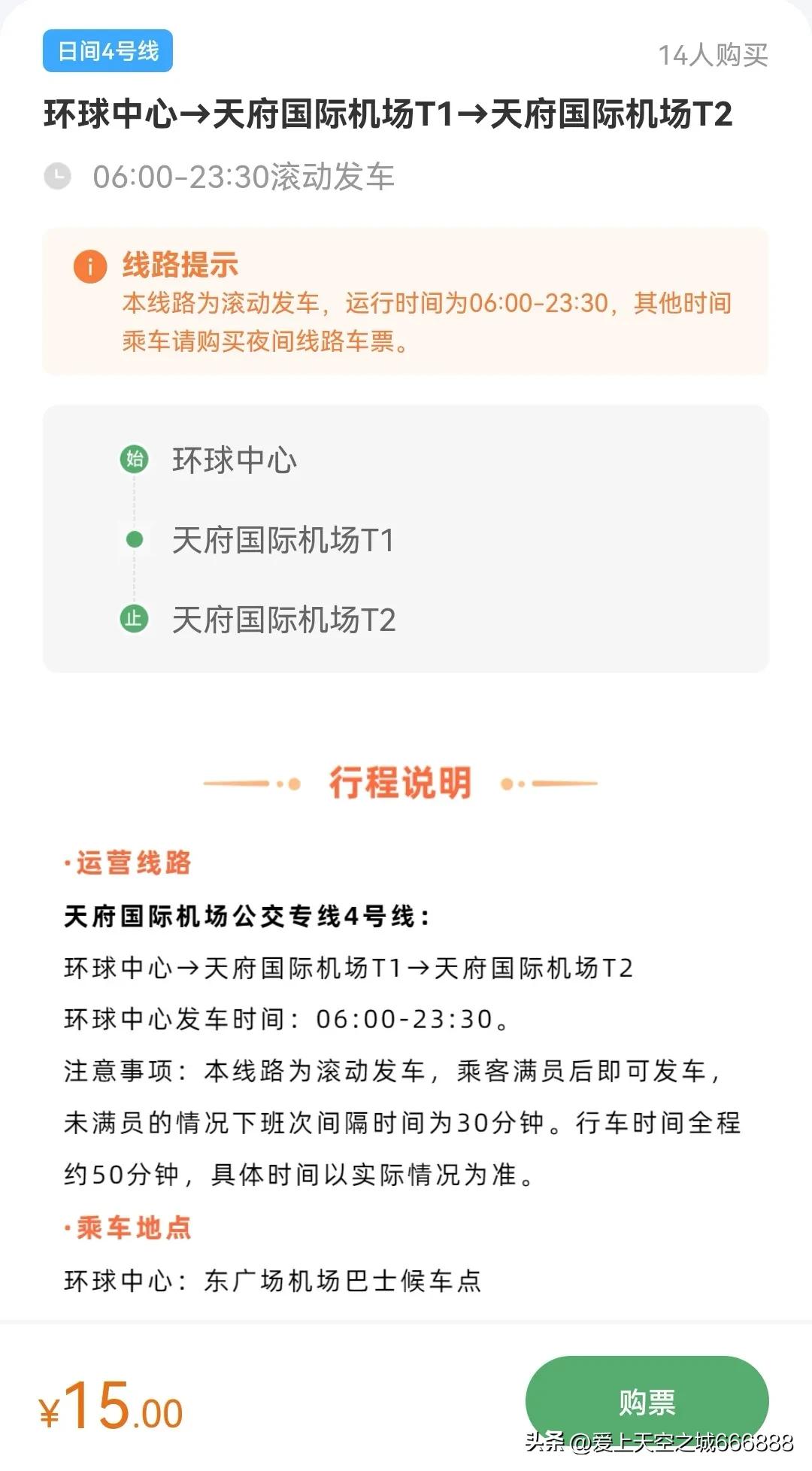
Task: Open the 运营线路 section details
Action: click(132, 864)
